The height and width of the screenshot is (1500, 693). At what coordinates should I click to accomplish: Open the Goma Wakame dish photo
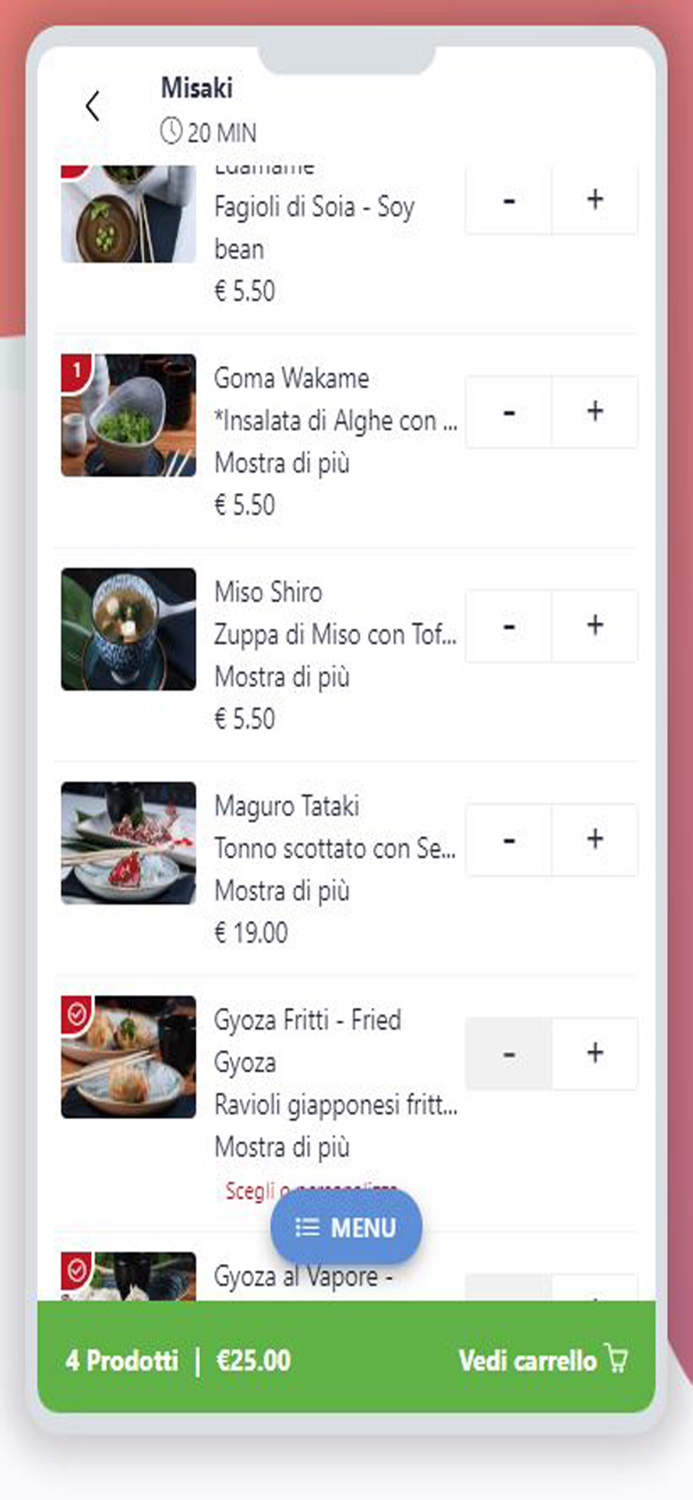128,415
